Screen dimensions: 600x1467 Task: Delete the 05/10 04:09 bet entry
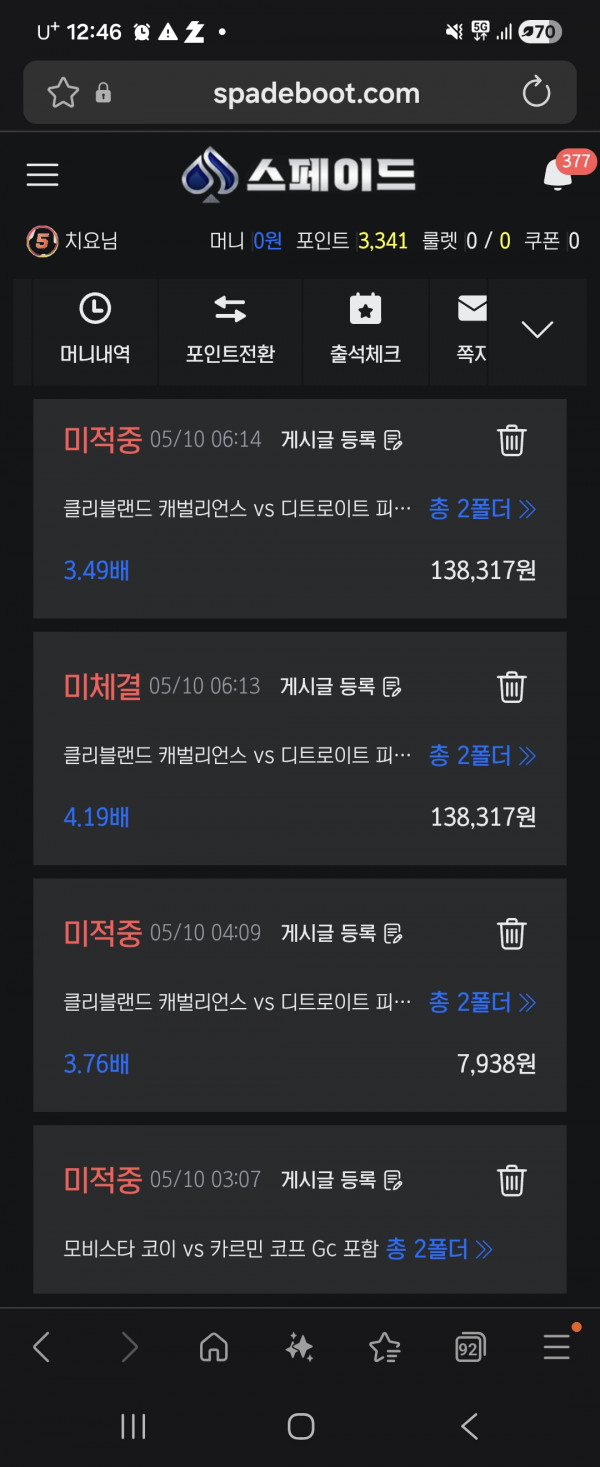pos(512,933)
